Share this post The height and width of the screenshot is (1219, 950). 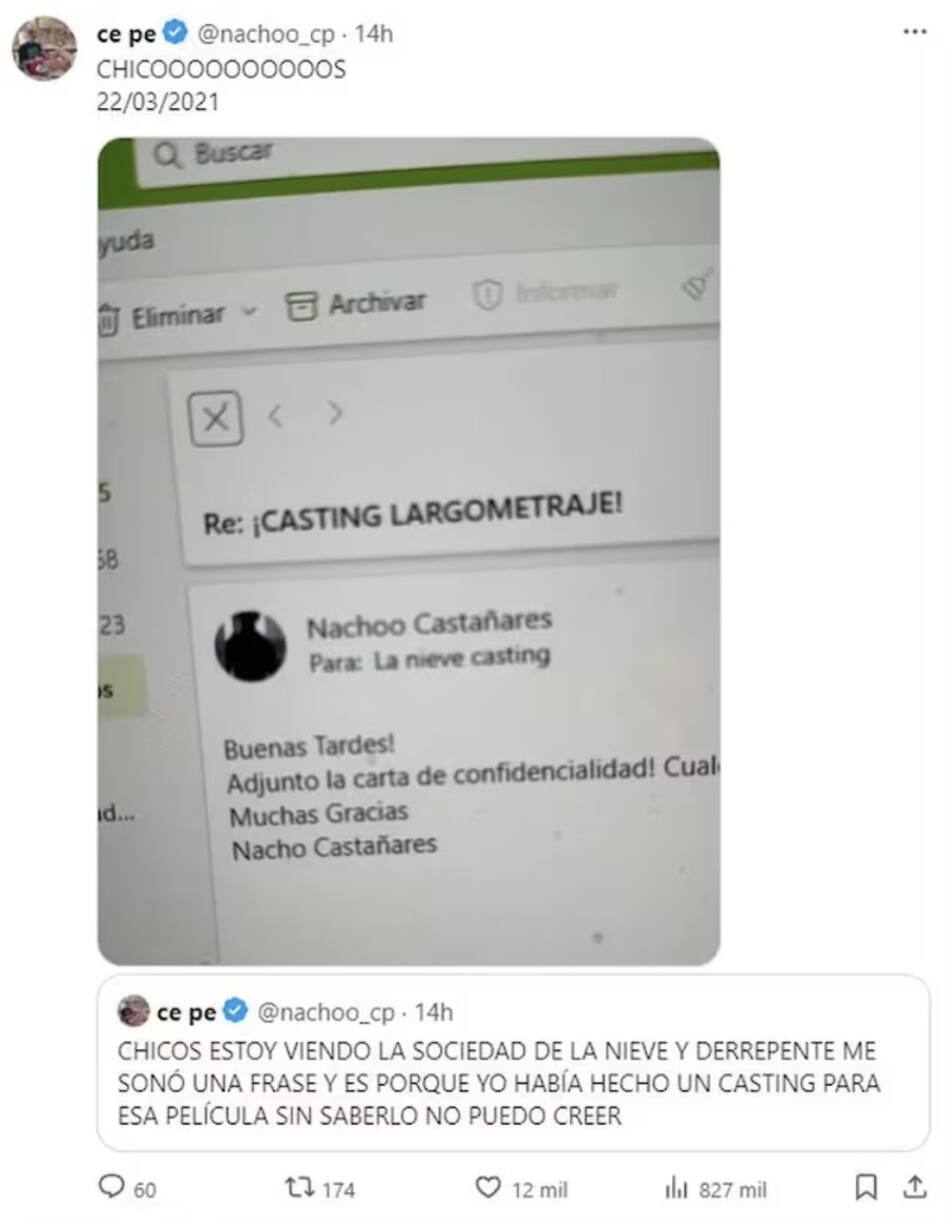tap(914, 1188)
